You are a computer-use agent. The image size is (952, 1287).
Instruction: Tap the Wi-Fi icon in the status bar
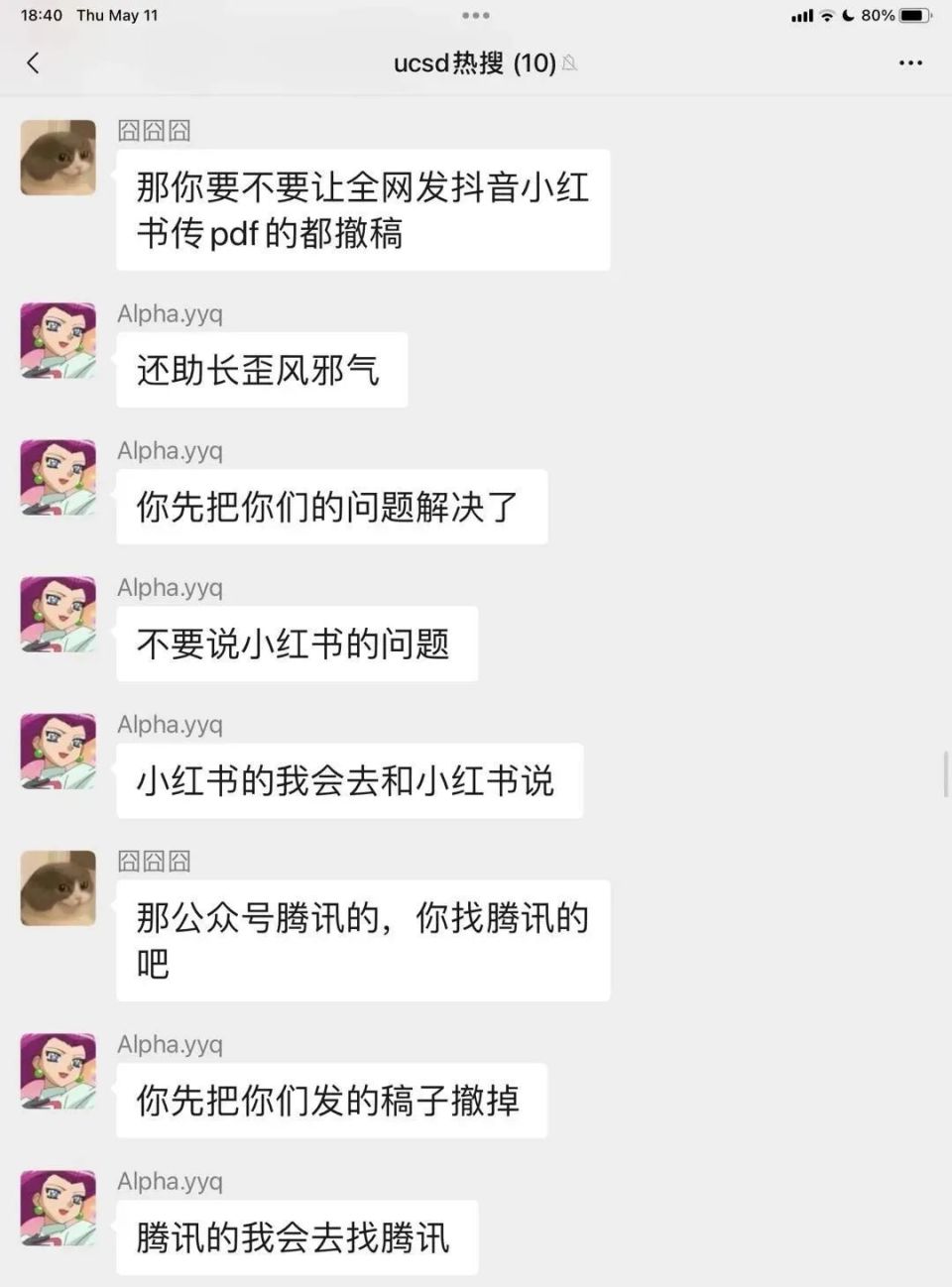pos(825,15)
